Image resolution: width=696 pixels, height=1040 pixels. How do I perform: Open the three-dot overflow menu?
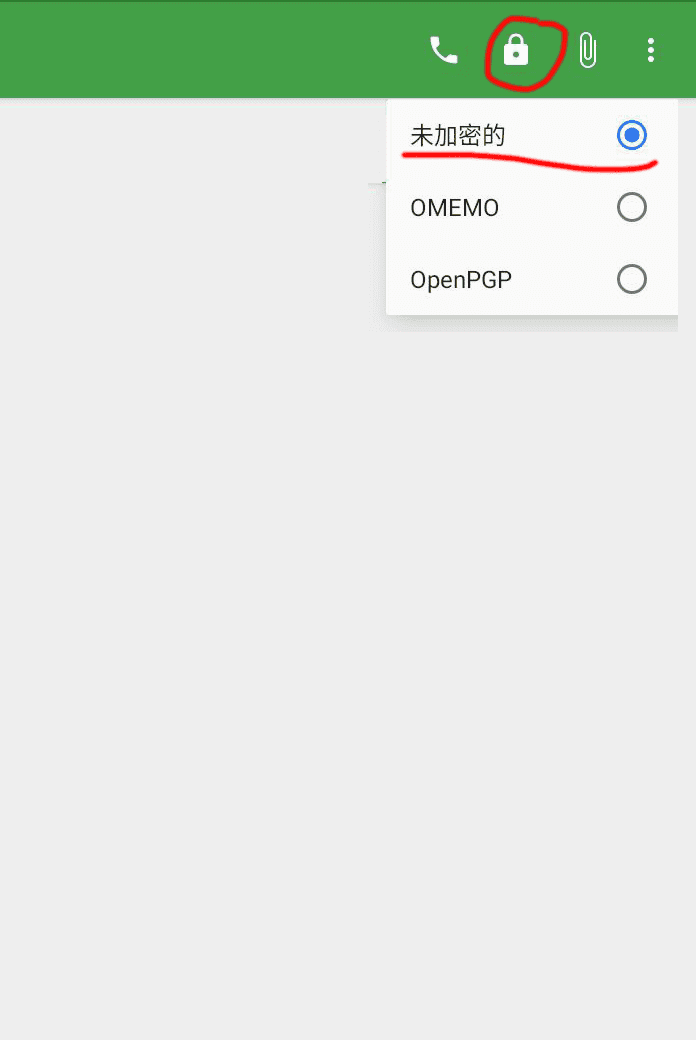point(651,50)
